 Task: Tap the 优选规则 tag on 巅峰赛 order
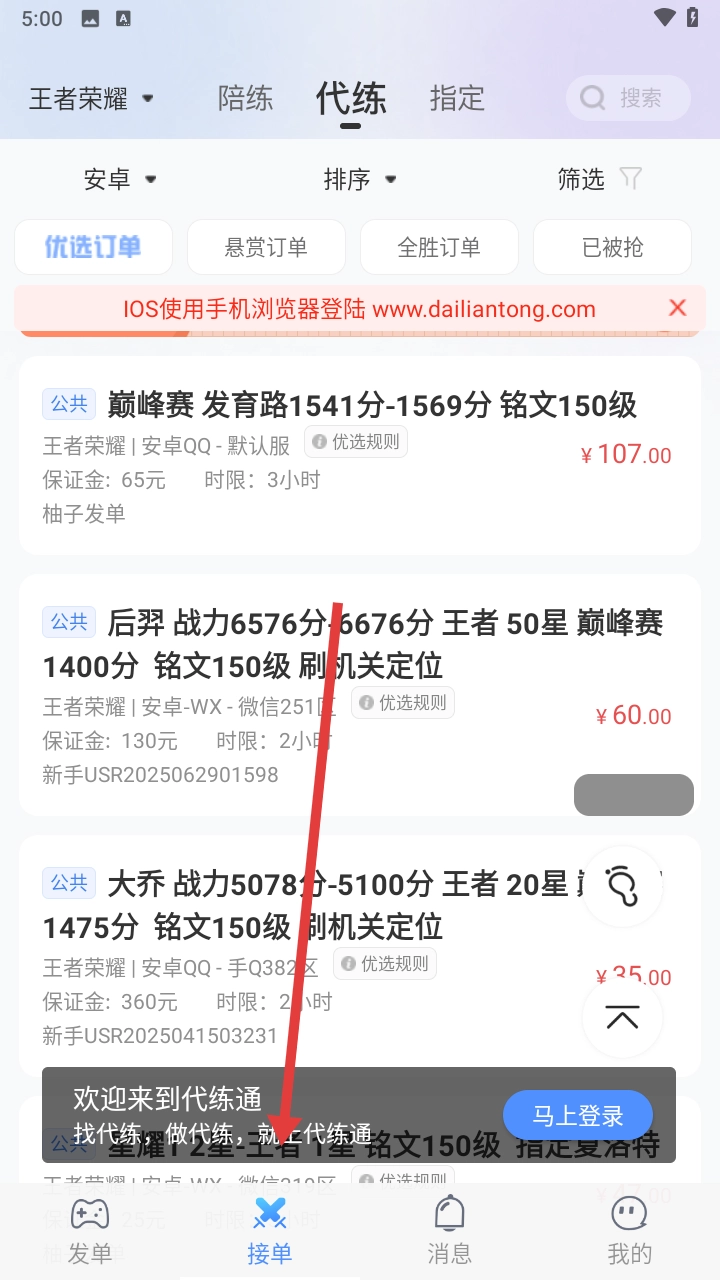coord(356,442)
